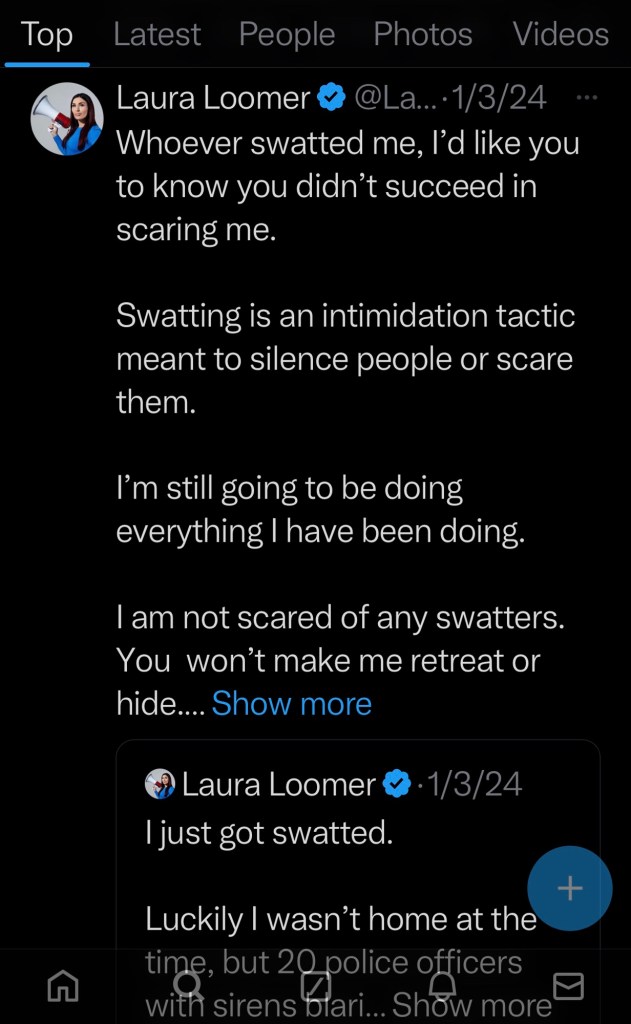Switch to the People tab
The image size is (631, 1024).
point(287,34)
